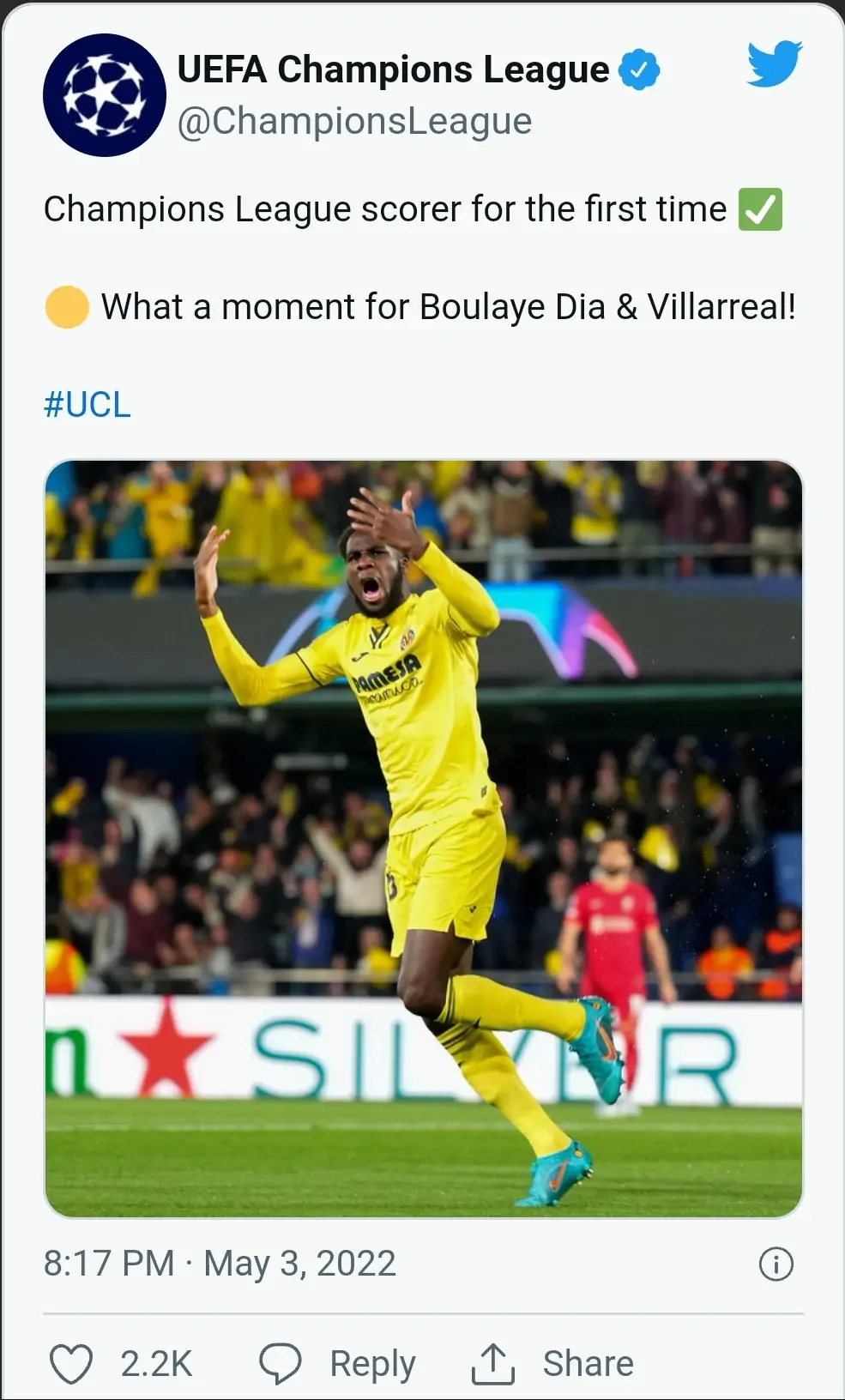The image size is (845, 1400).
Task: Open the Boulaye Dia celebration photo
Action: click(x=423, y=838)
